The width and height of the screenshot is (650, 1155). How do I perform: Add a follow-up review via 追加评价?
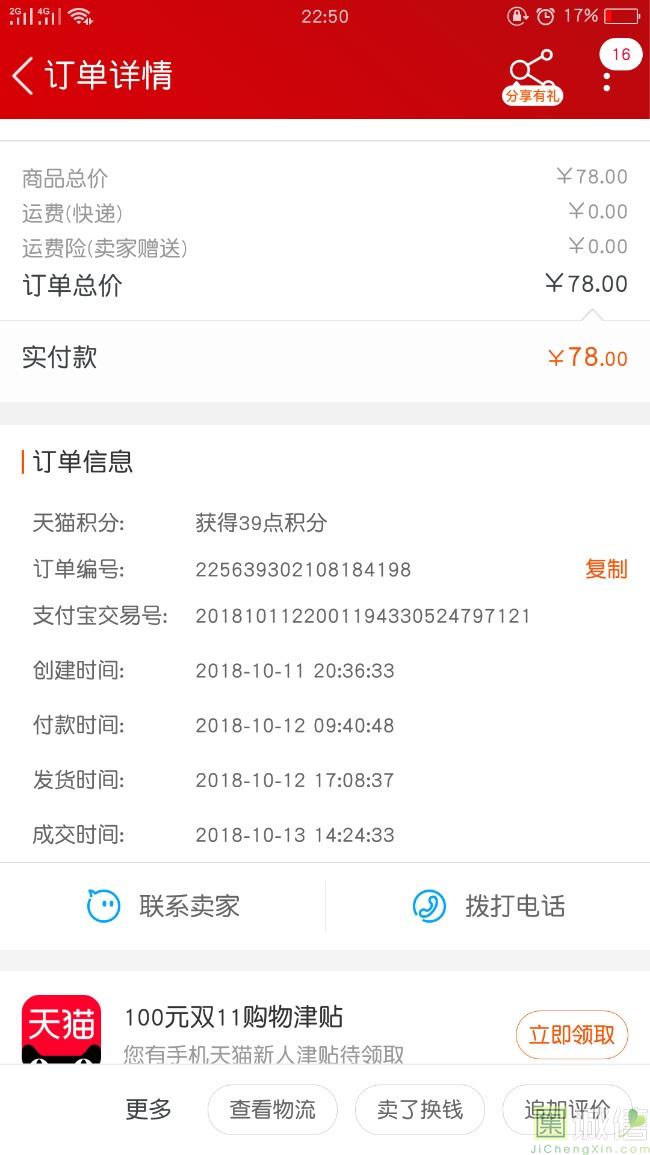(567, 1109)
